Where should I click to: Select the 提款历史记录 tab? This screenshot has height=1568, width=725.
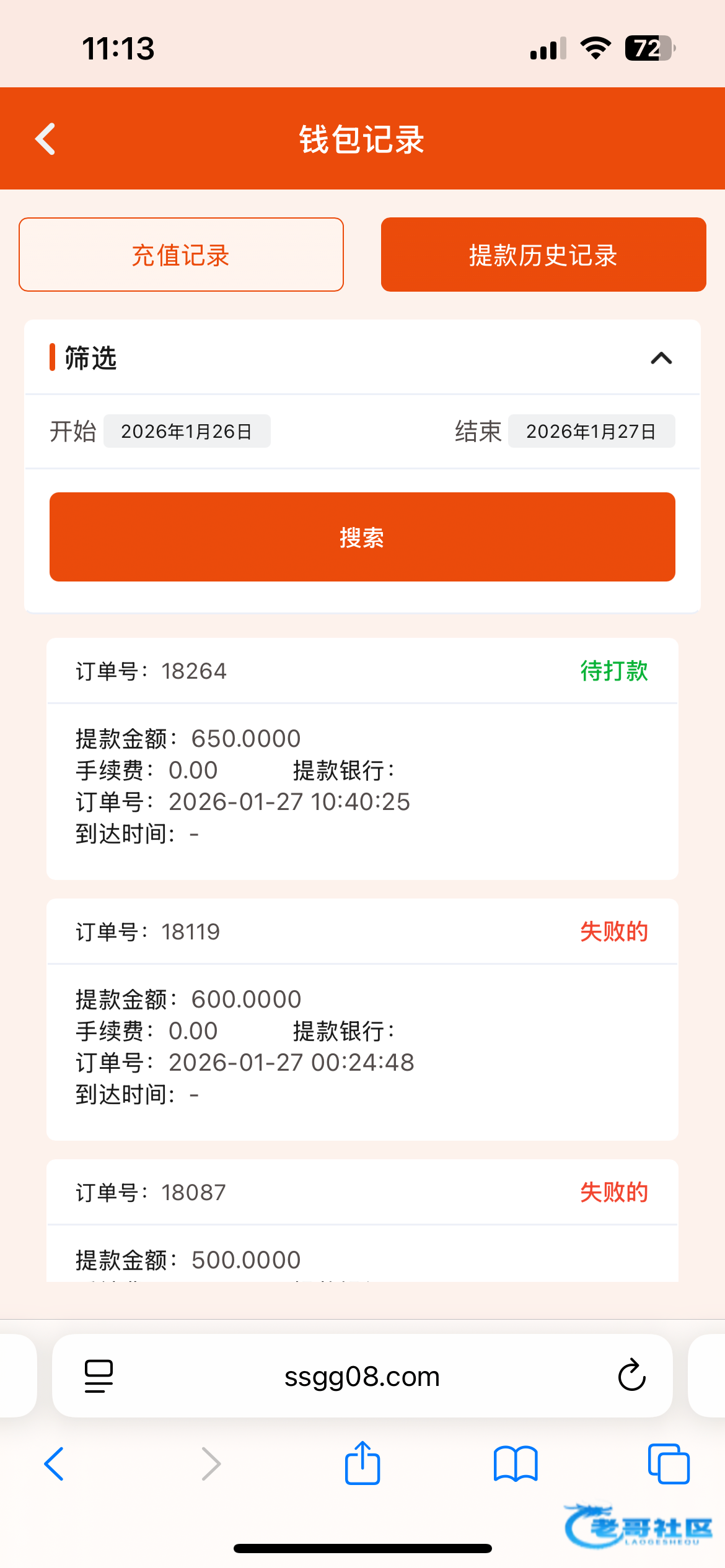click(543, 255)
